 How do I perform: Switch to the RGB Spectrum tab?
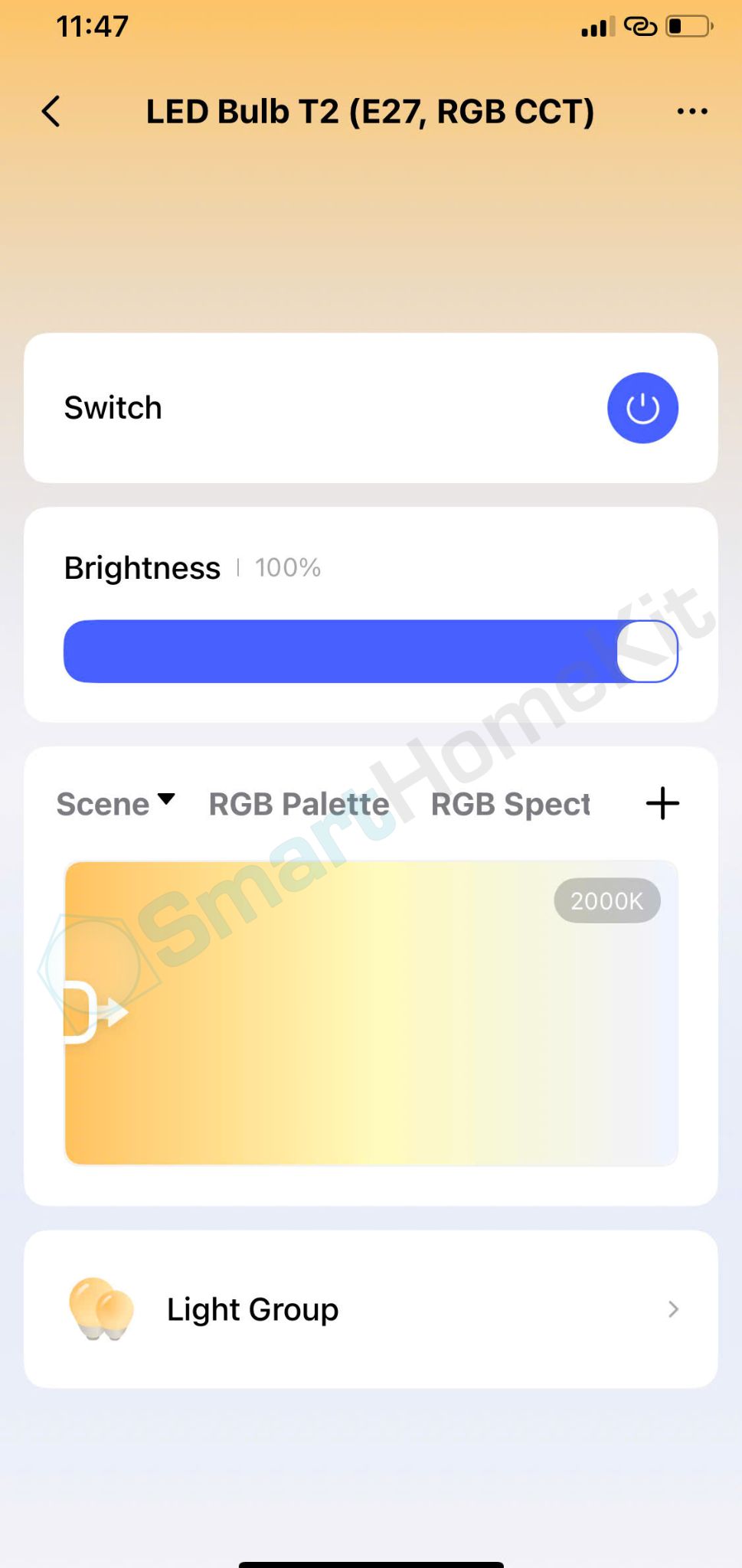510,804
